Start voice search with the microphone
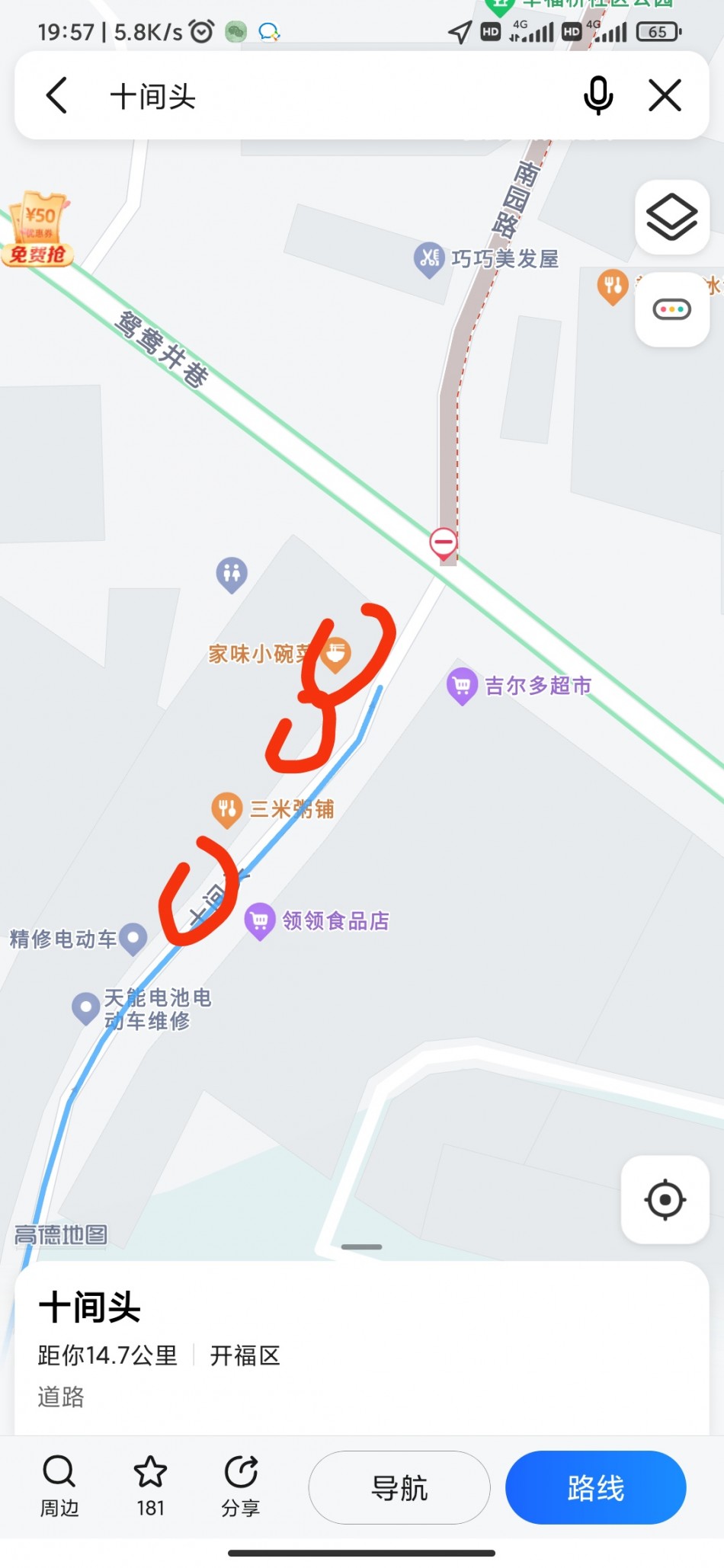 [598, 96]
